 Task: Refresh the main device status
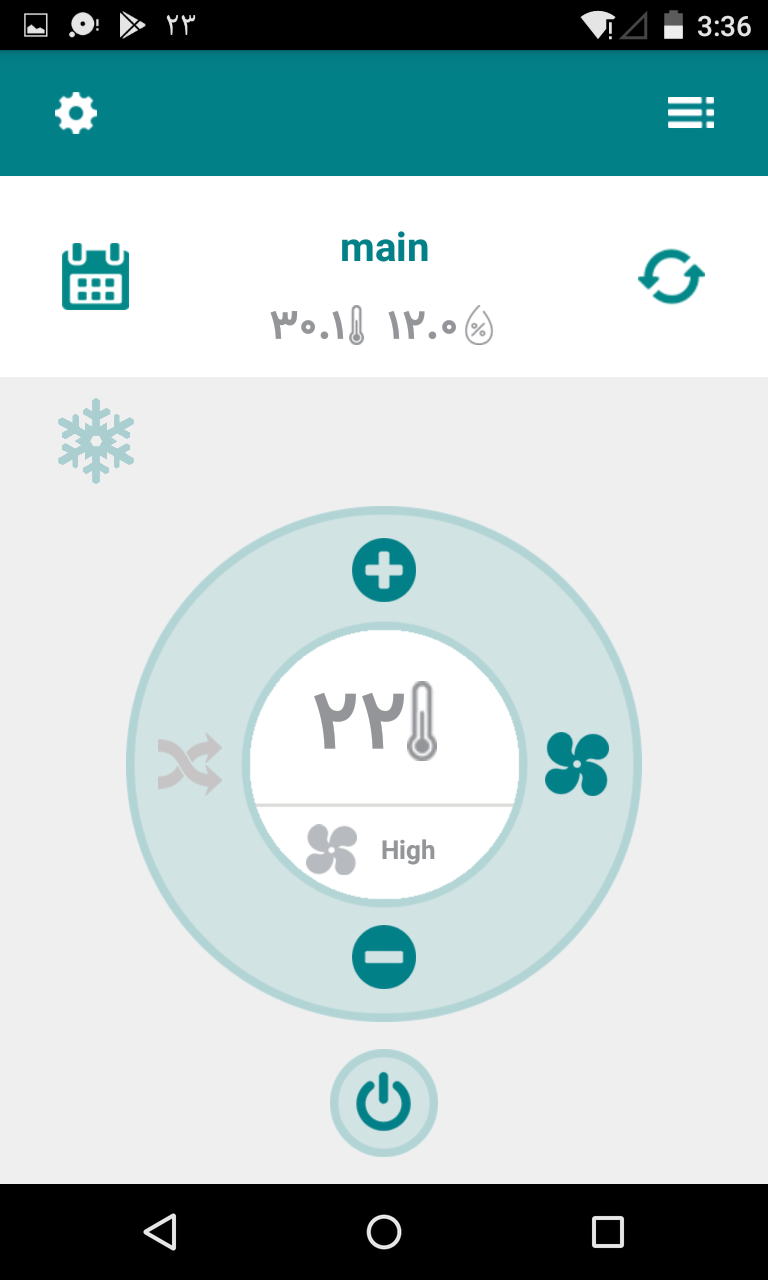pos(671,276)
